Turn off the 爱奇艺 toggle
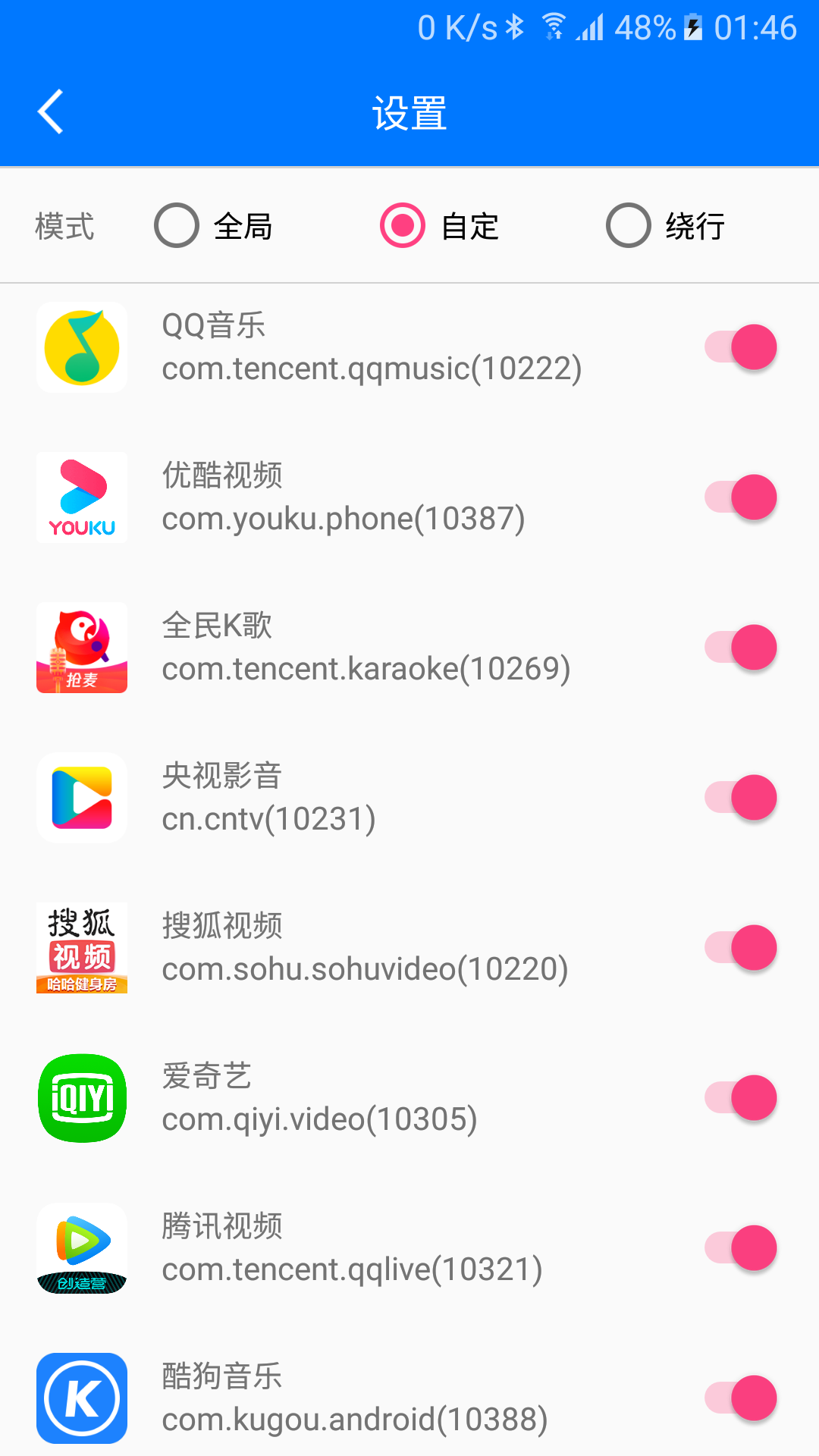Image resolution: width=819 pixels, height=1456 pixels. point(741,1098)
